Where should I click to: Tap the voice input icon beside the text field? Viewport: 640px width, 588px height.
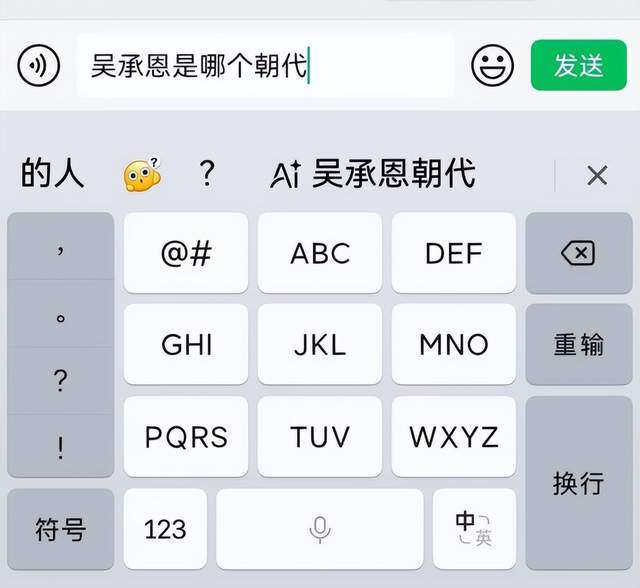38,66
